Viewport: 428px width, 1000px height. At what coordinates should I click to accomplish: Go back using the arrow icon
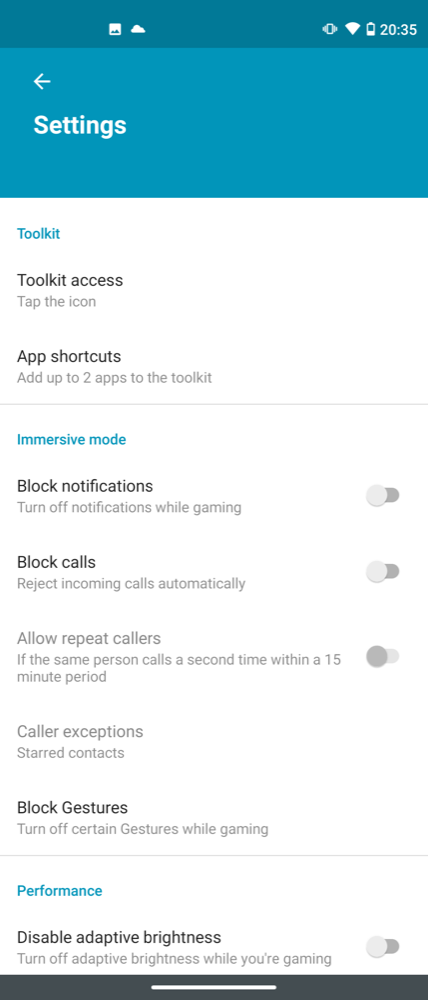(x=42, y=81)
